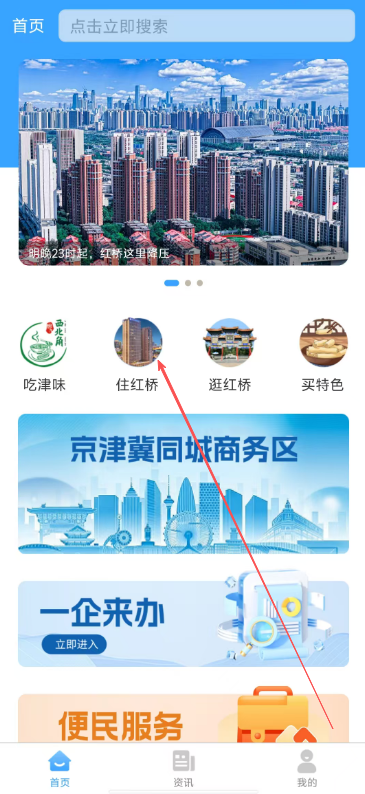This screenshot has height=794, width=365.
Task: Tap 立即进入 on the 一企来办 card
Action: [74, 645]
